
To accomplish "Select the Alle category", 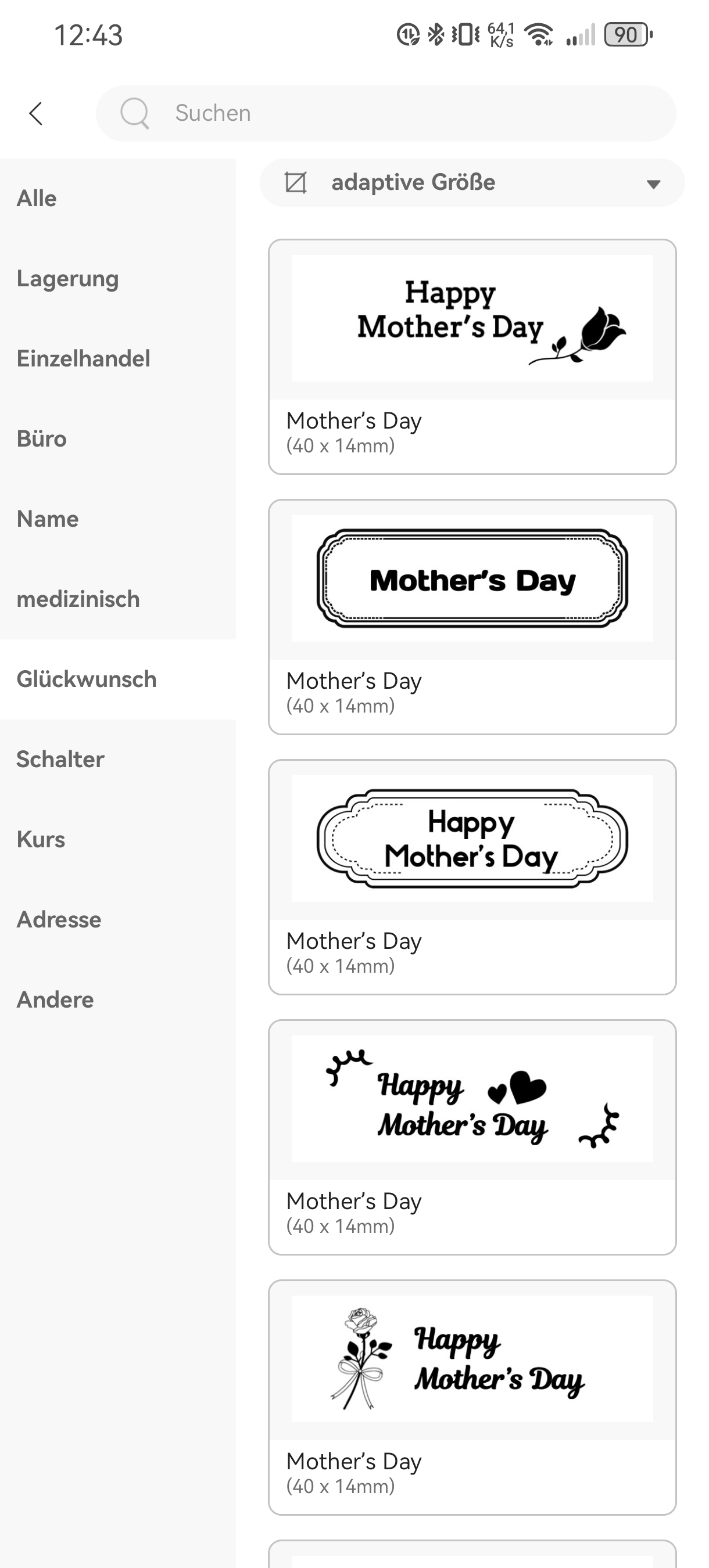I will click(x=117, y=199).
